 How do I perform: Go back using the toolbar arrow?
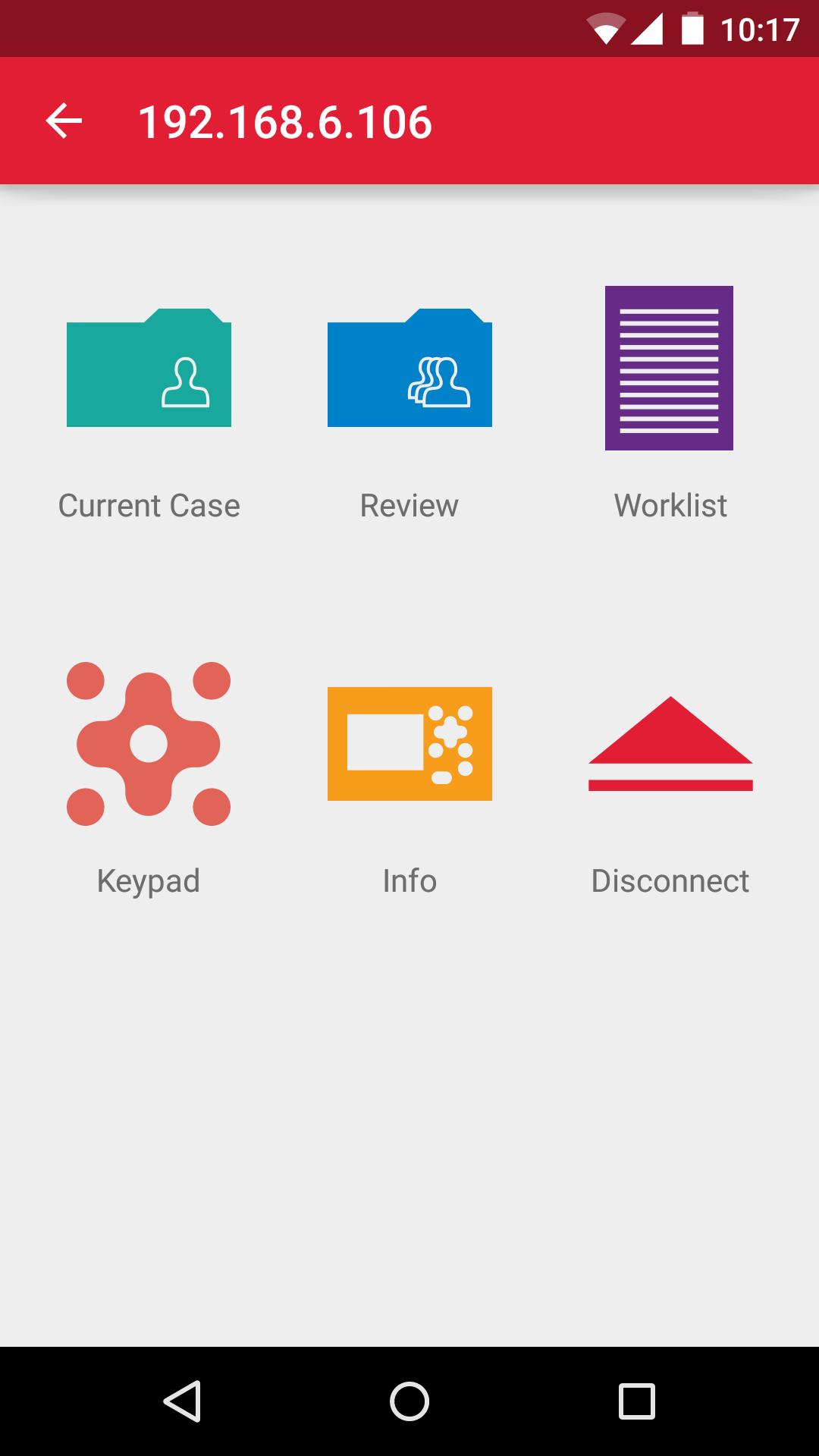(x=64, y=121)
